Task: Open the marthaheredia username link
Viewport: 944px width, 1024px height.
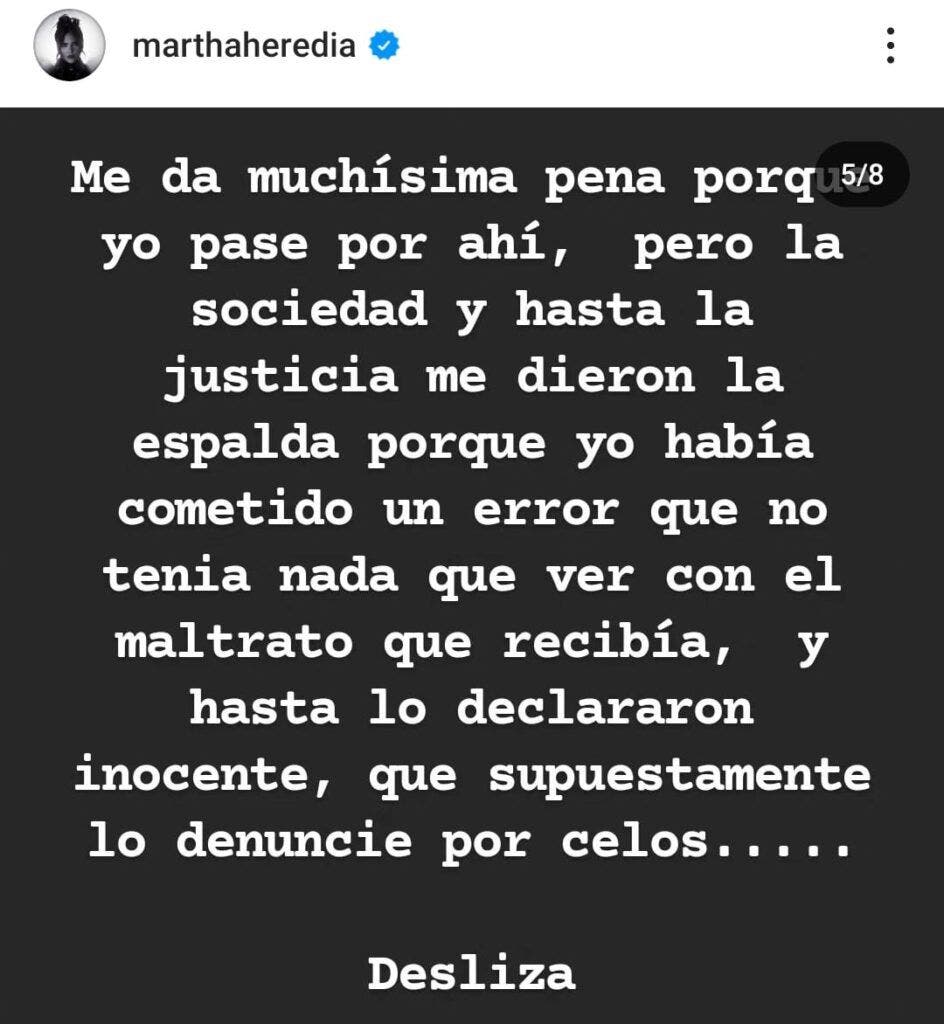Action: (244, 46)
